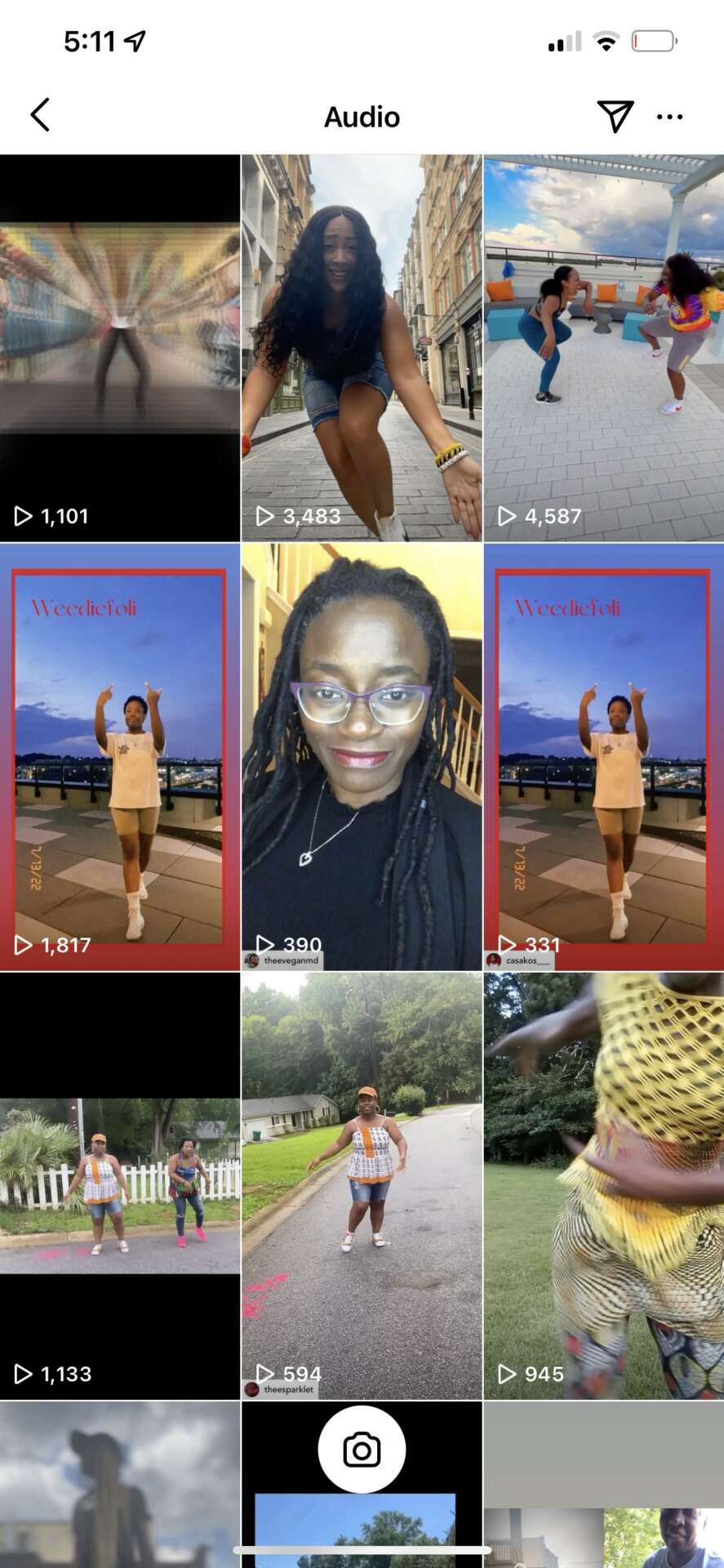724x1568 pixels.
Task: Open the camera to use this audio
Action: [362, 1450]
